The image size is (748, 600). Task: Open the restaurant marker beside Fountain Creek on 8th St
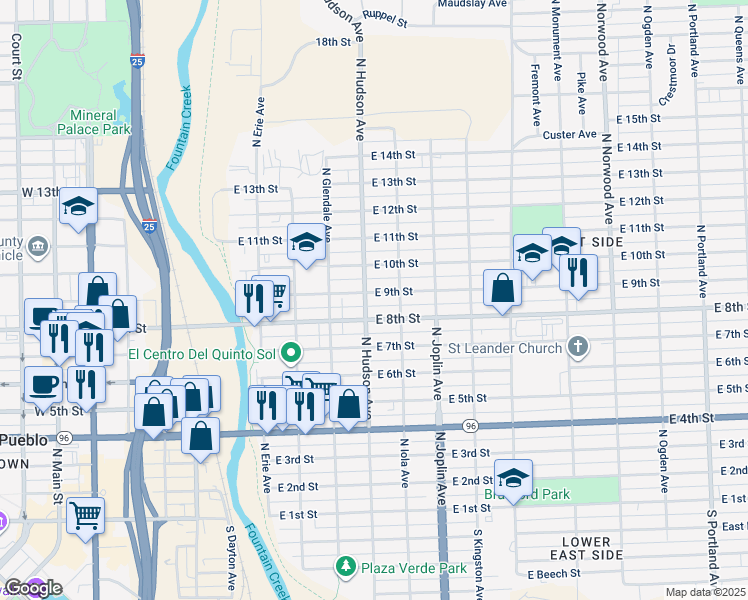(254, 302)
